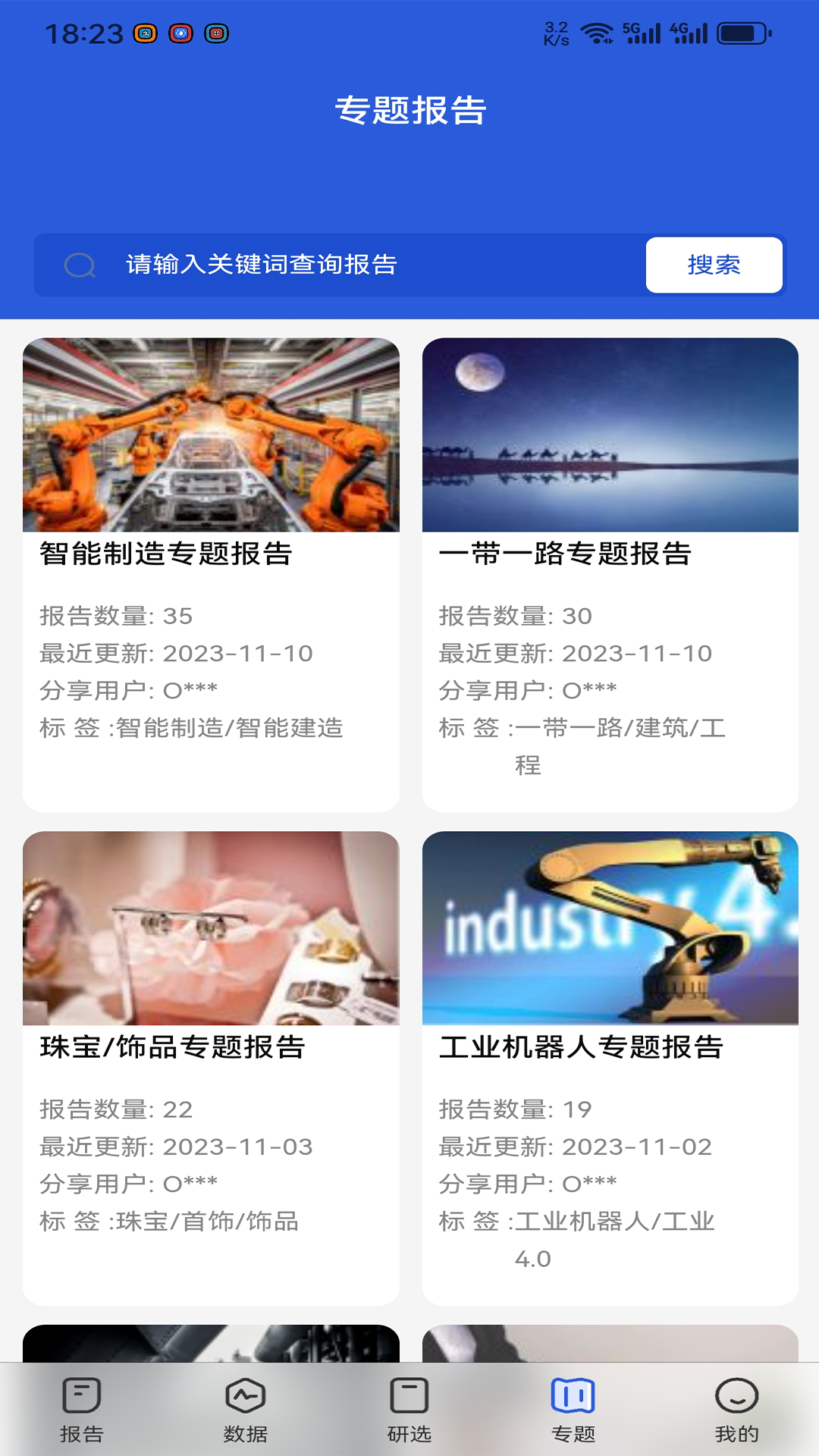Viewport: 819px width, 1456px height.
Task: Open the industrial robots card thumbnail
Action: 610,928
